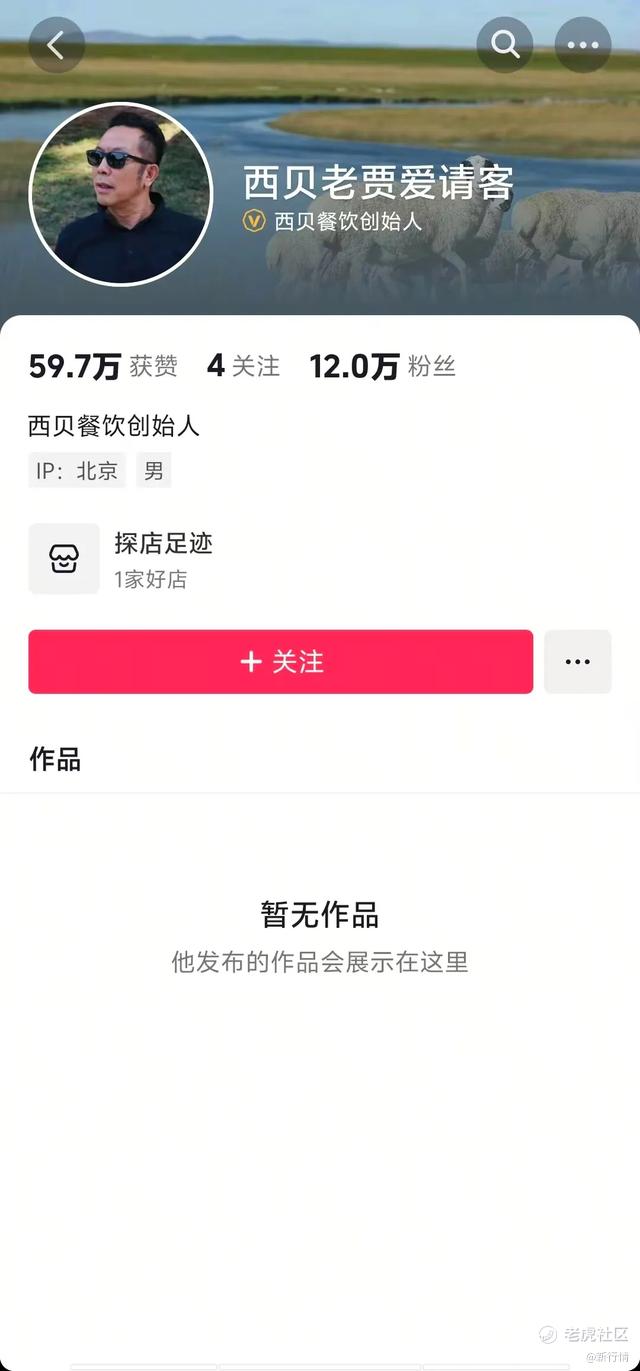640x1371 pixels.
Task: Follow 西贝老贾爱请客 with the 关注 button
Action: point(281,662)
